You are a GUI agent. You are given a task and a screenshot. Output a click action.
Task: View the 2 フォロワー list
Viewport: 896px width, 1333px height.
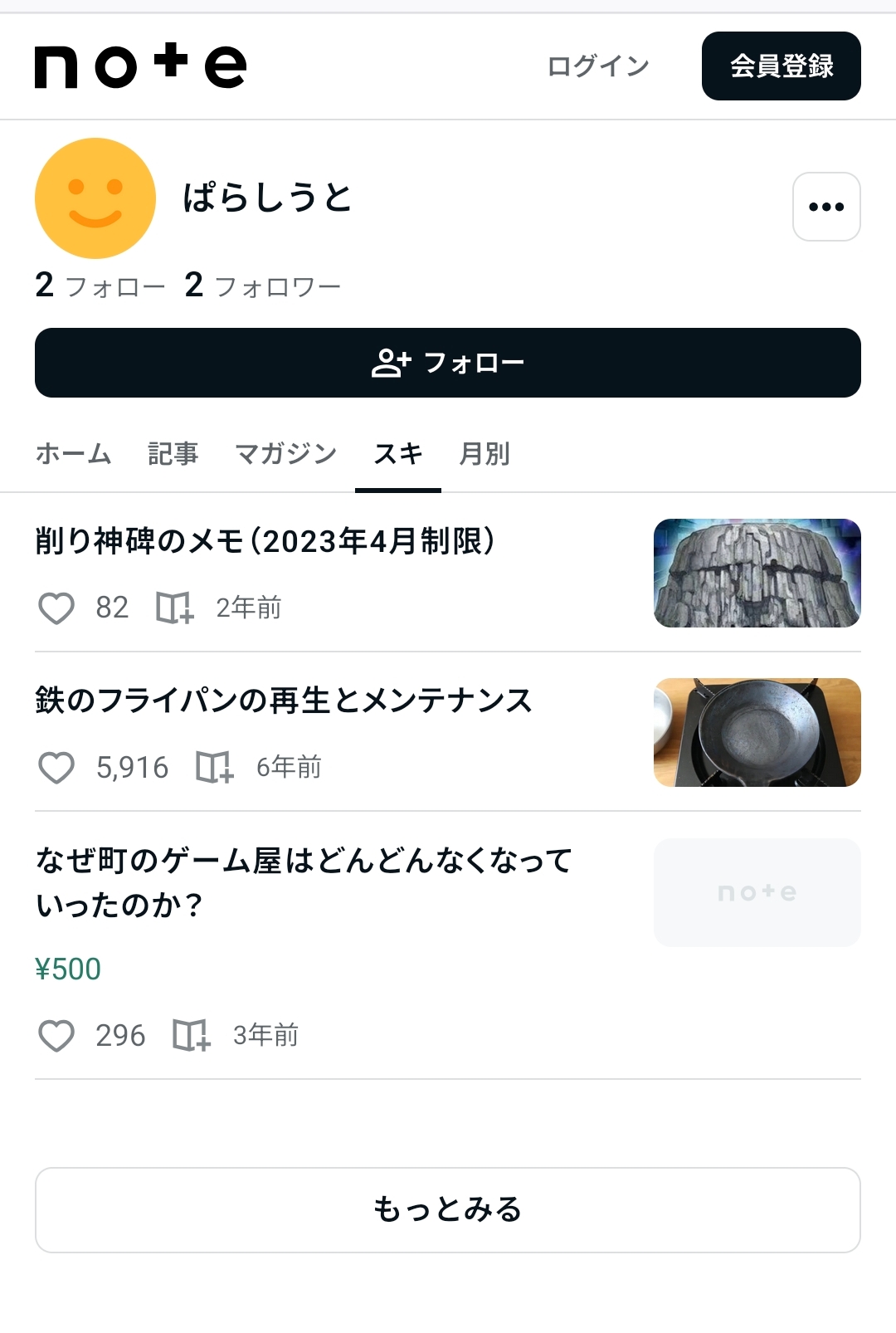click(x=262, y=286)
